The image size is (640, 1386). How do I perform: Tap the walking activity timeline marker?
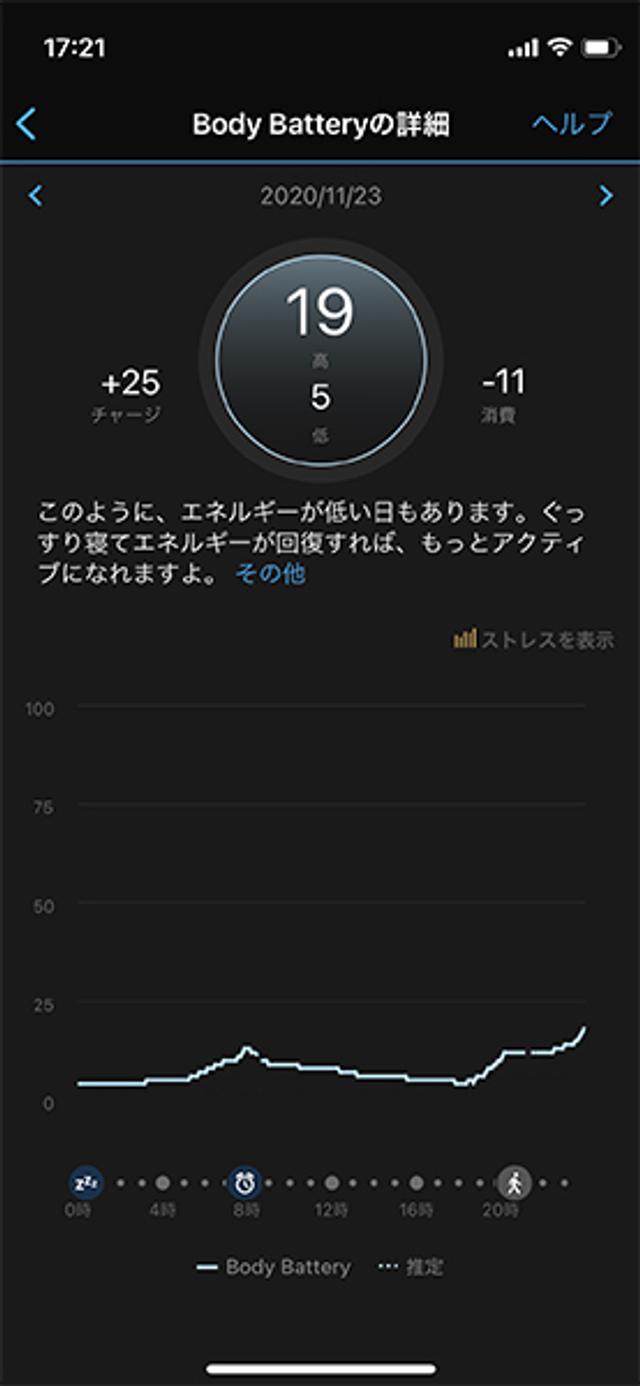click(x=514, y=1183)
